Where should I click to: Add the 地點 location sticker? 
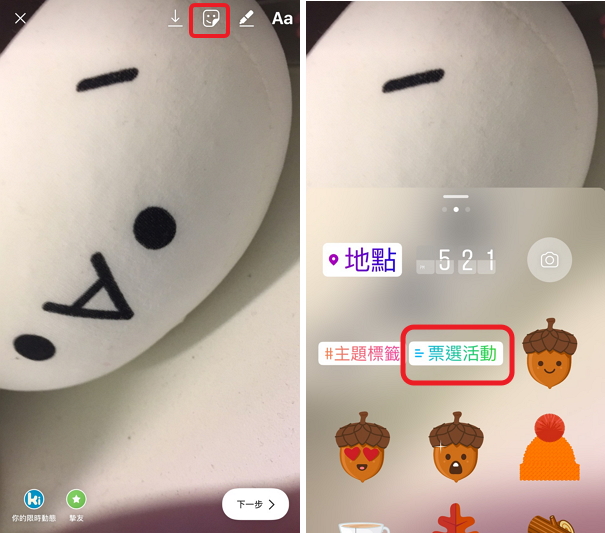coord(362,261)
